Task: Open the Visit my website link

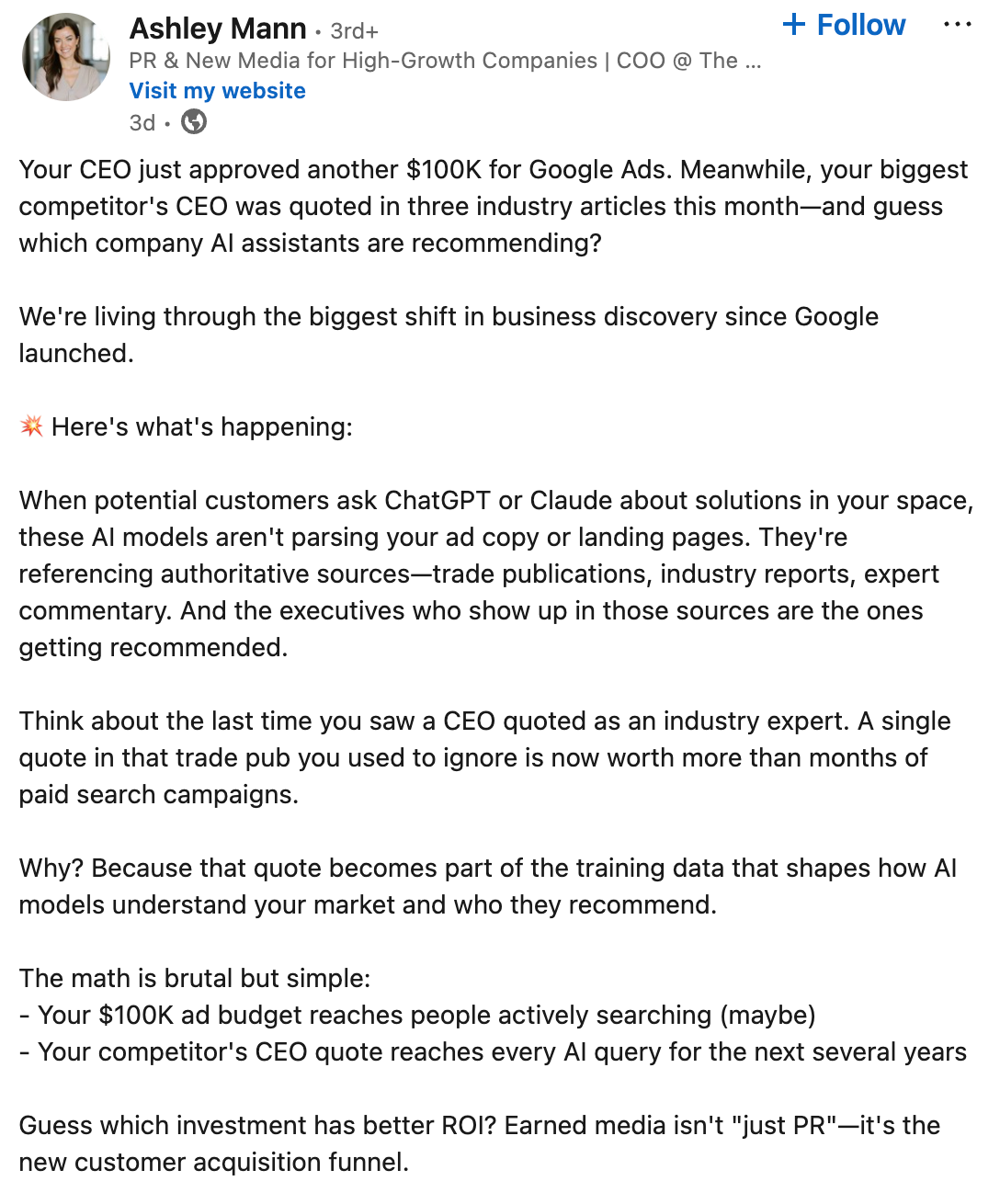Action: 218,91
